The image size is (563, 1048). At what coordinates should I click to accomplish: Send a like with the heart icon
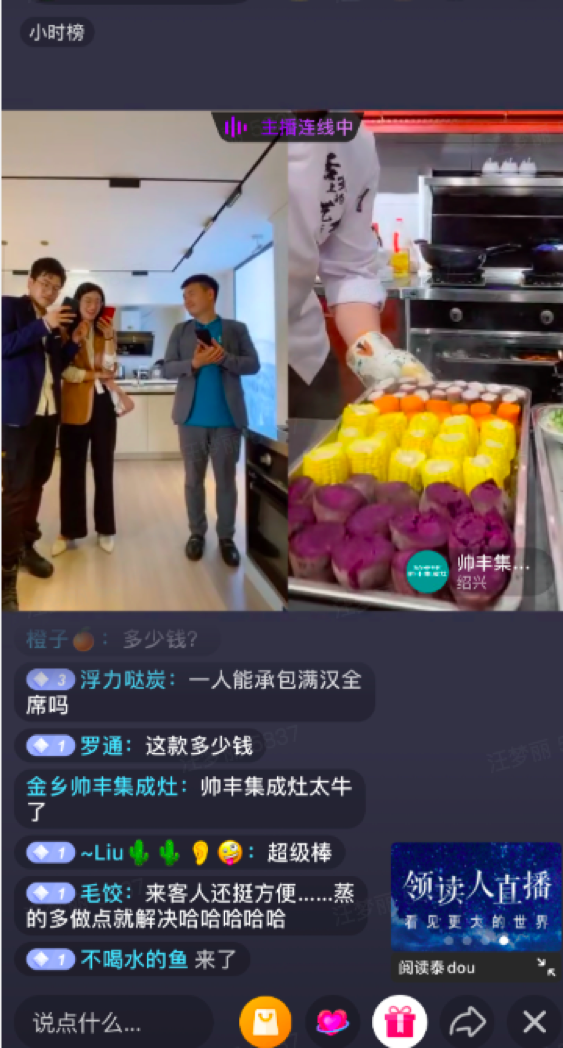coord(332,1022)
